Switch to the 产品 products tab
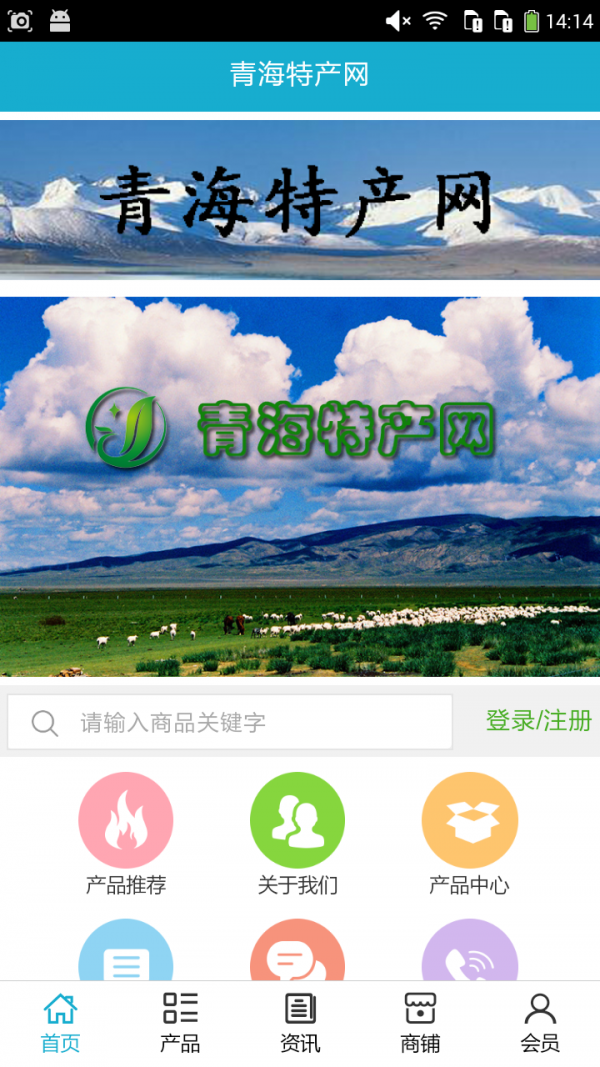Viewport: 600px width, 1067px height. click(180, 1022)
